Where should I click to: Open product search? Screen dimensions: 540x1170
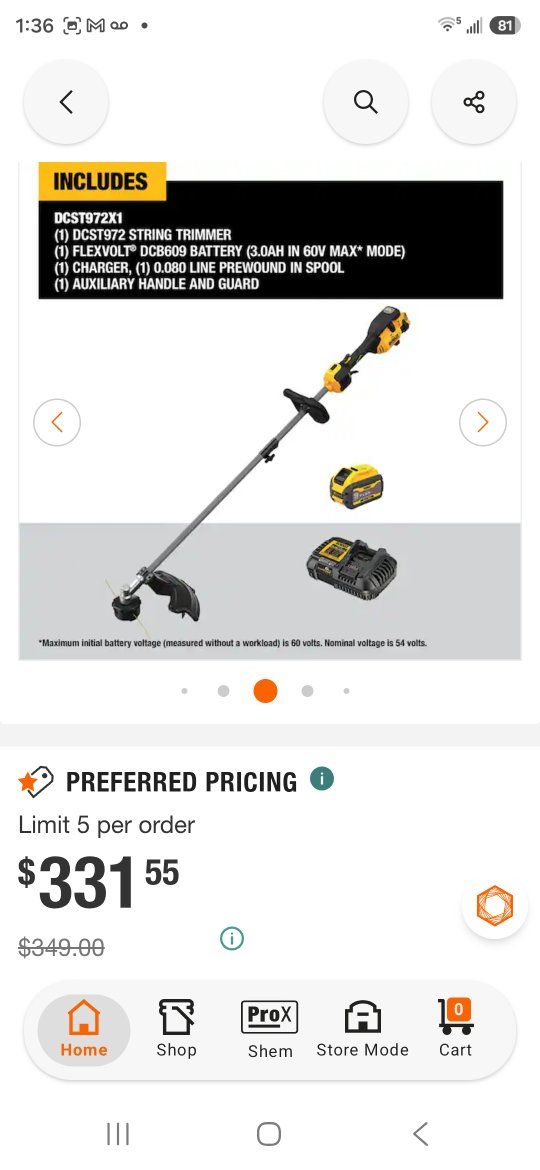point(365,101)
